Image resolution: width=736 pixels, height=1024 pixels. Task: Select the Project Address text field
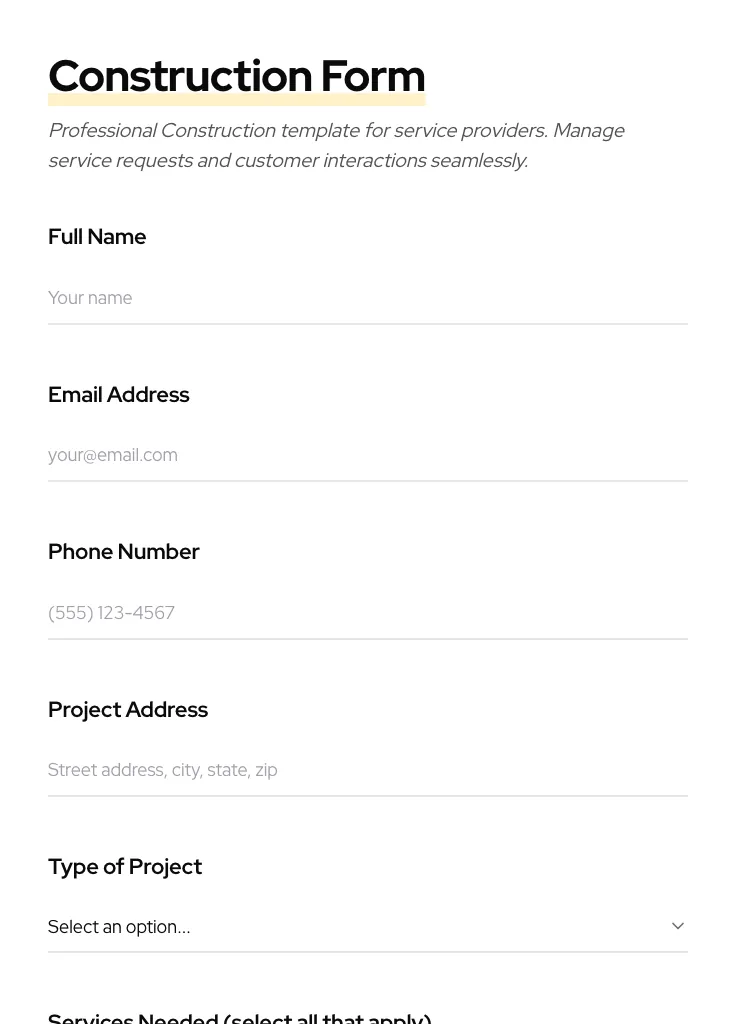click(367, 770)
